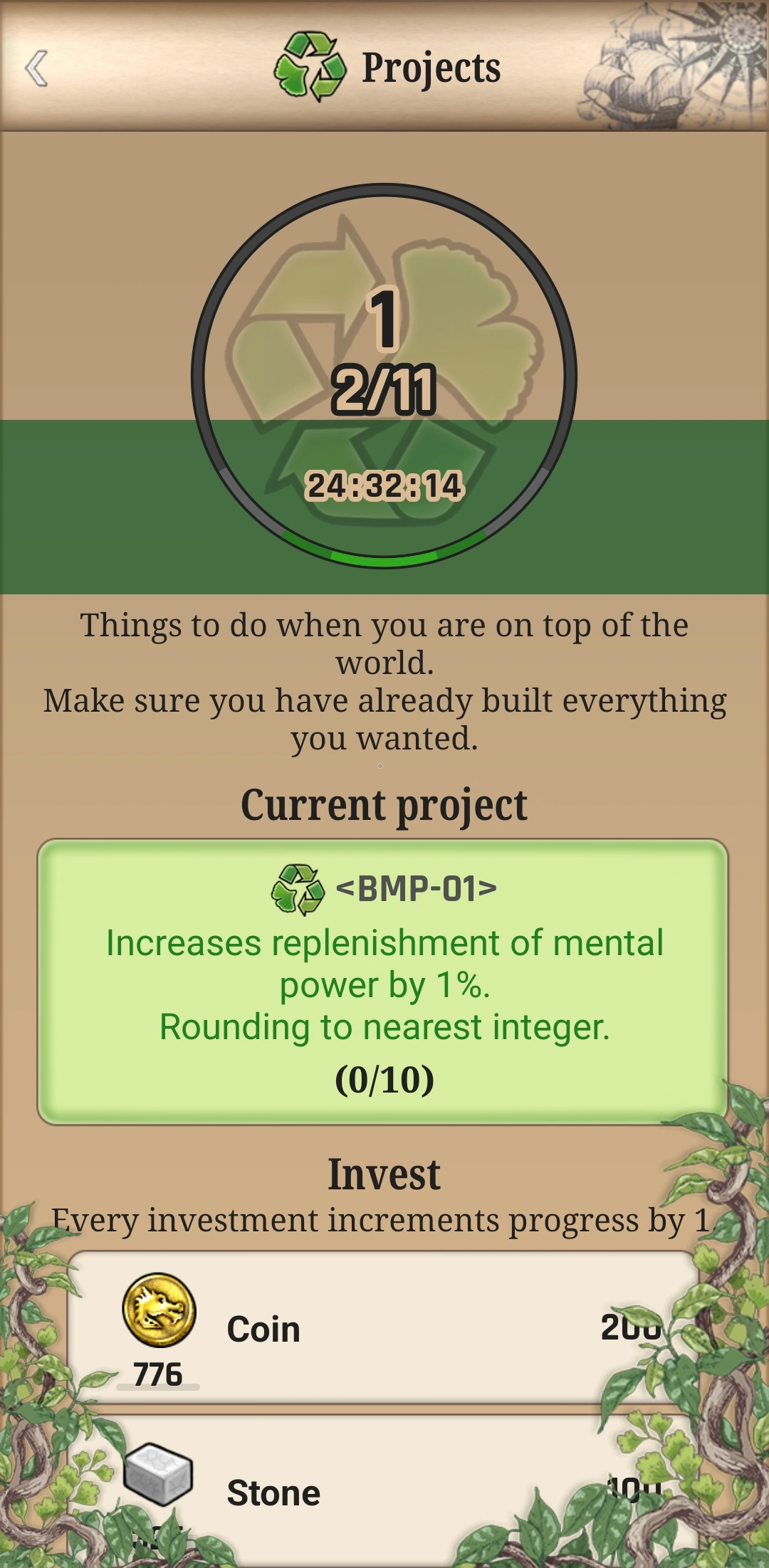Invest Coin in the current project

tap(383, 1328)
